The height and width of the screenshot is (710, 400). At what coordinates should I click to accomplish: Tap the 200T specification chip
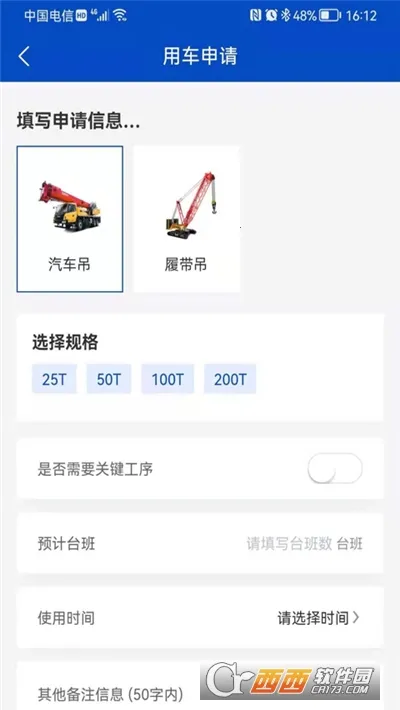click(x=230, y=379)
